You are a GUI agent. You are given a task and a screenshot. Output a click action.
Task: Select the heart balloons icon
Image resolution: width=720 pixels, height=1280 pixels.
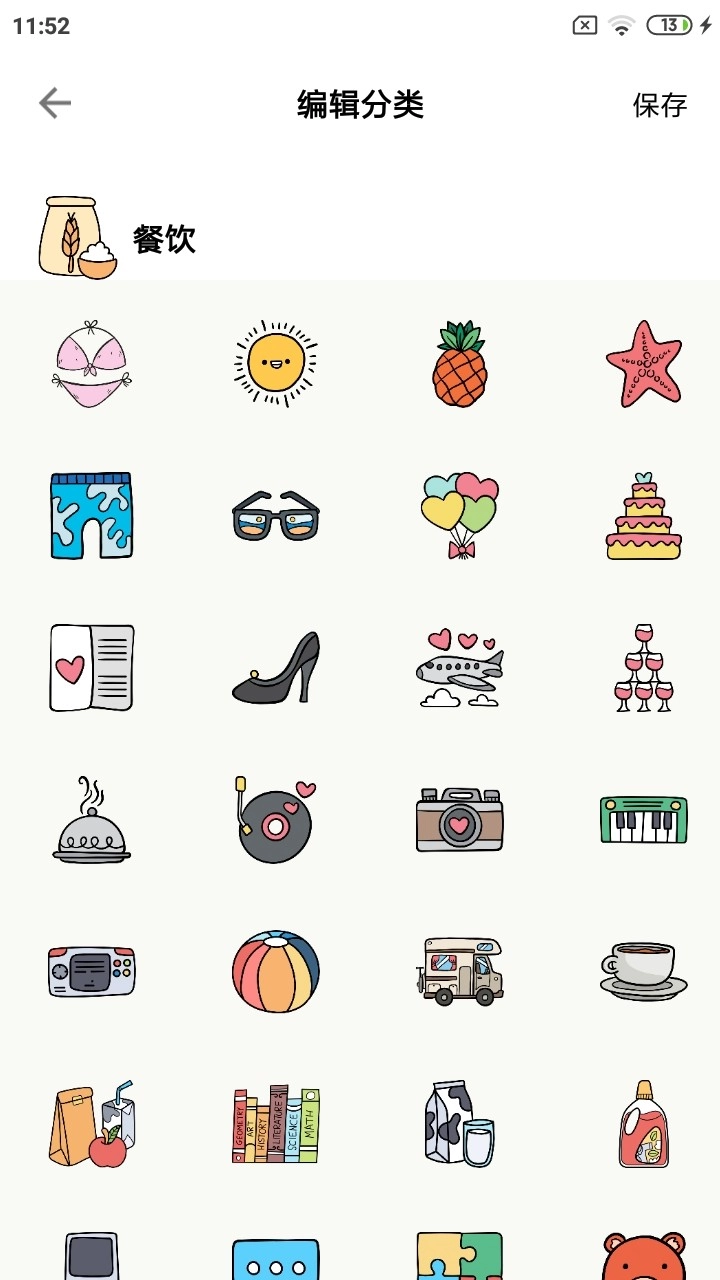pyautogui.click(x=457, y=515)
